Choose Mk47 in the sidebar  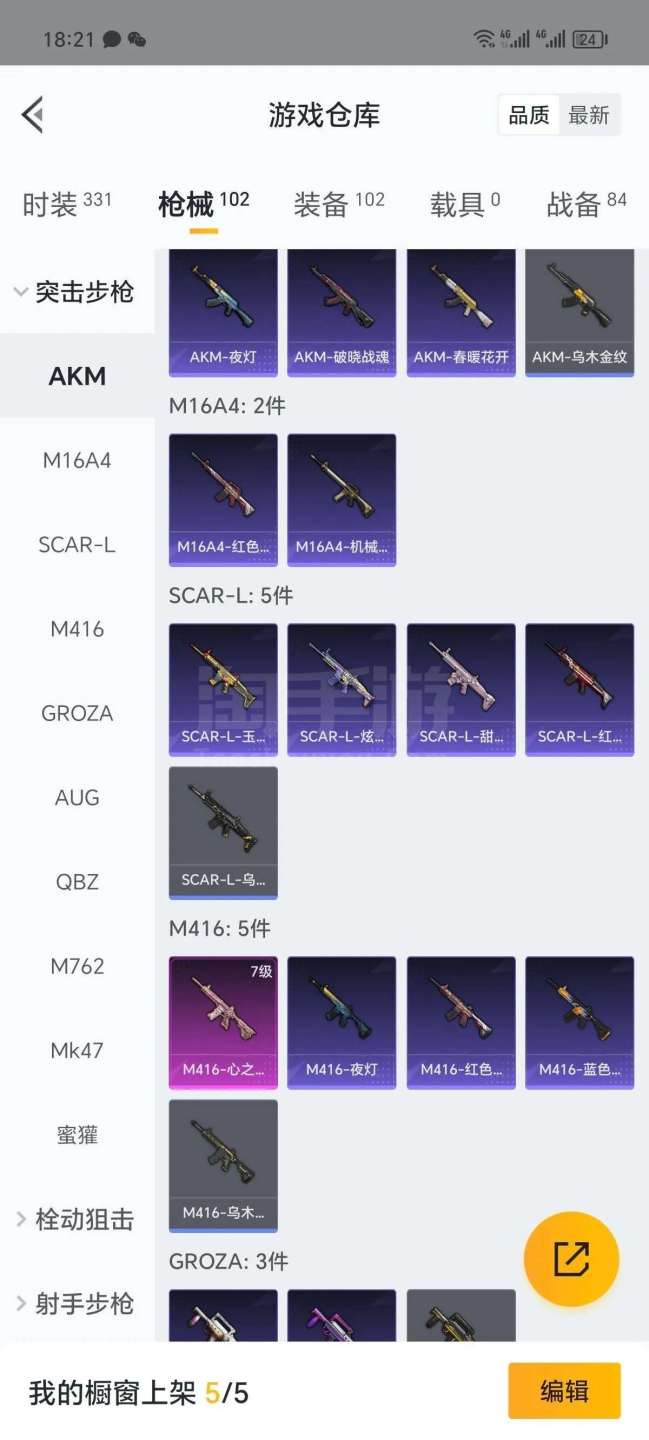coord(77,1050)
